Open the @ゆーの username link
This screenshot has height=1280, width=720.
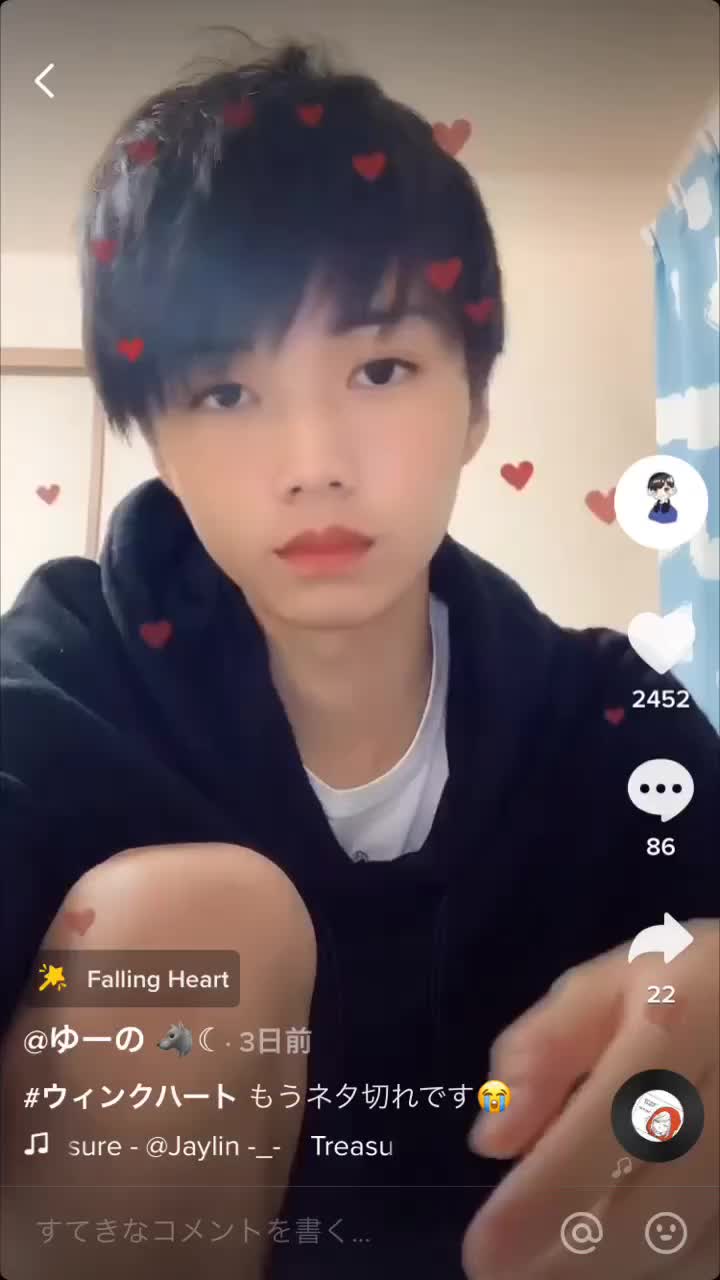pos(85,1041)
